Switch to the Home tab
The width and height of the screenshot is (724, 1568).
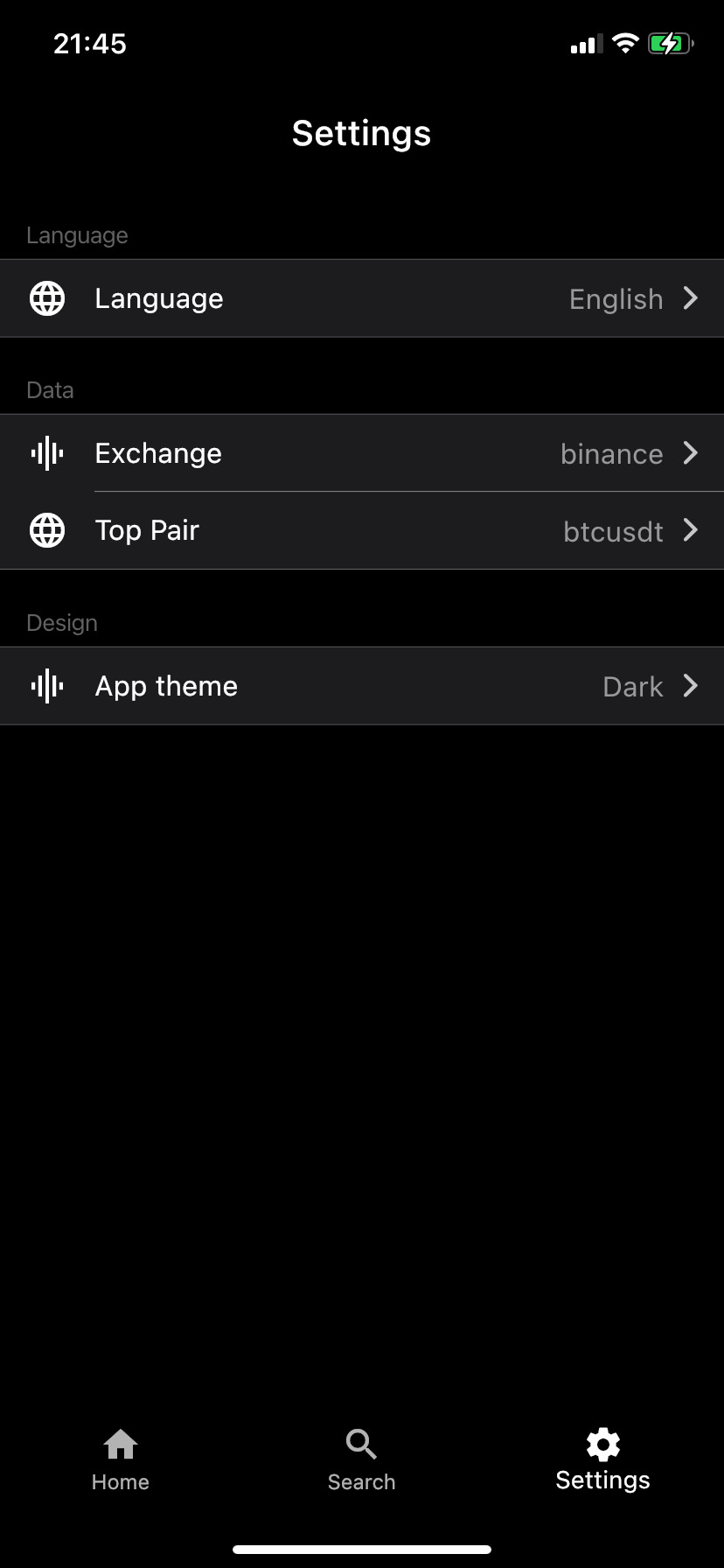click(120, 1459)
